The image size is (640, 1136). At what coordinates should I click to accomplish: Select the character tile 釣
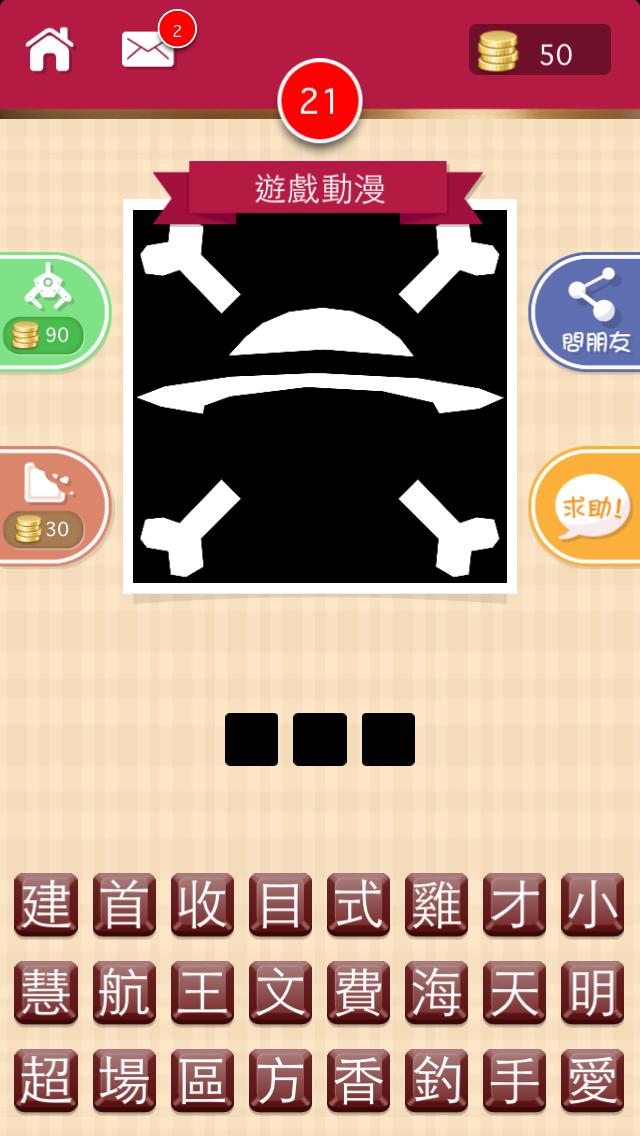tap(436, 1080)
